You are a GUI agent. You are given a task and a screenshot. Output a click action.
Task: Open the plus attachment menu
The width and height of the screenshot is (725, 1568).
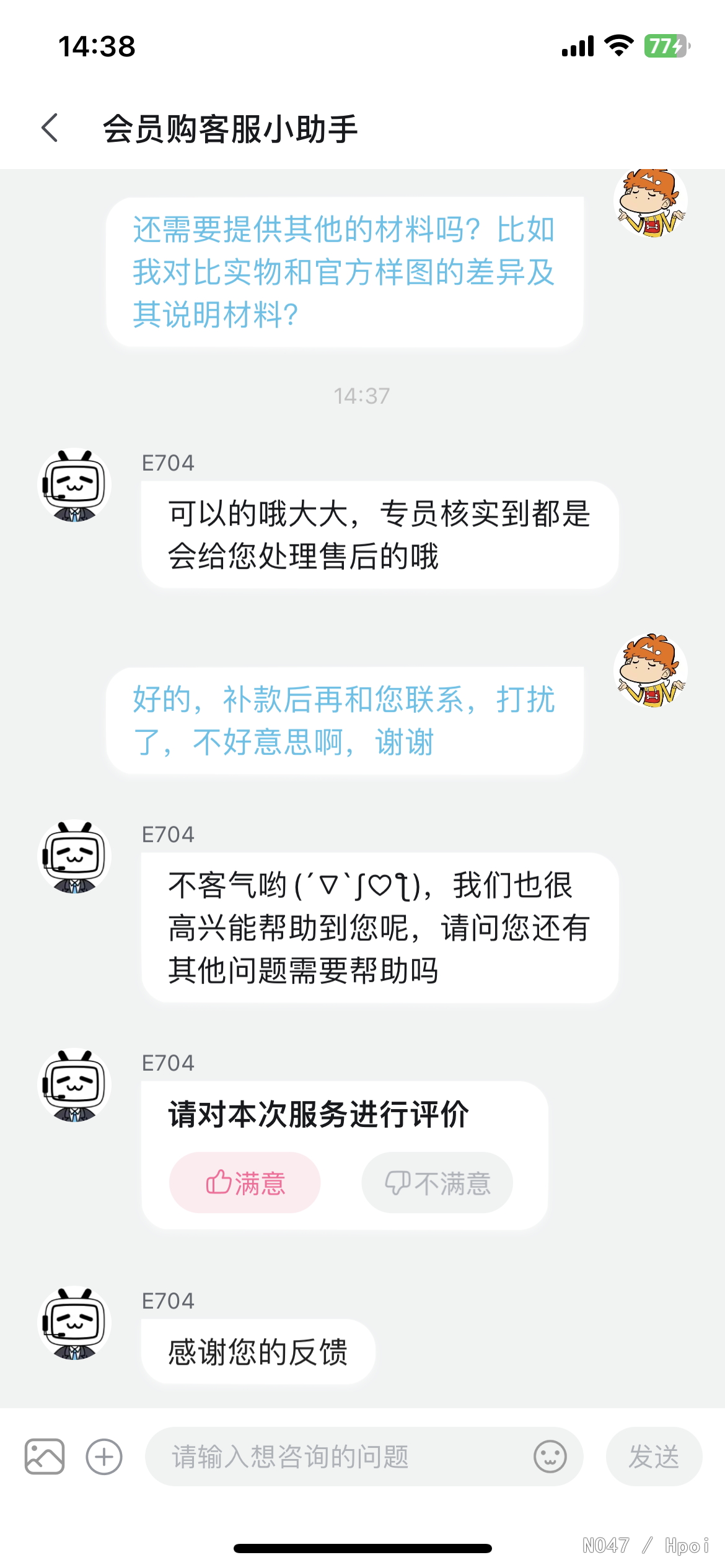104,1457
